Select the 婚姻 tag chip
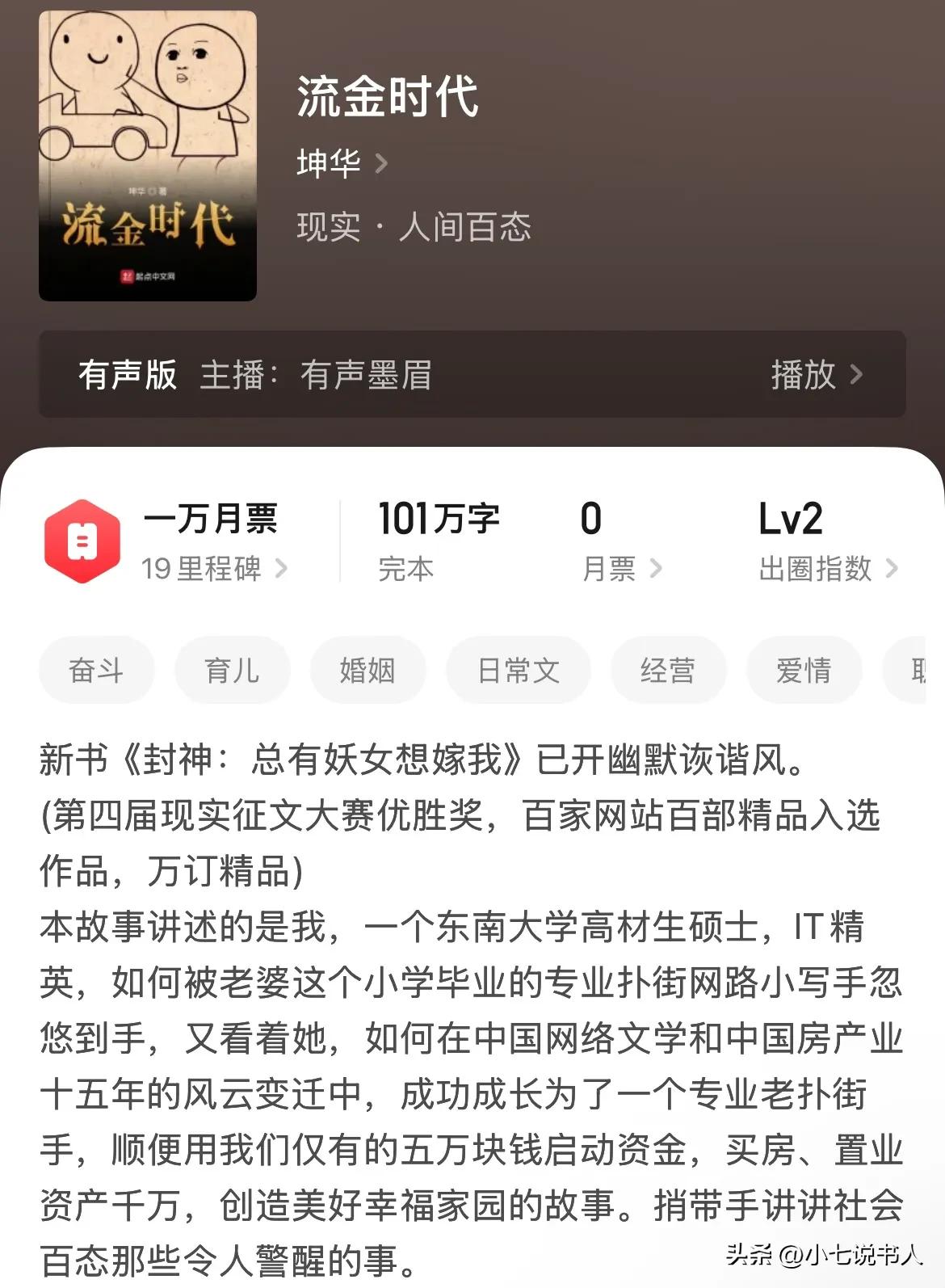 (x=367, y=670)
